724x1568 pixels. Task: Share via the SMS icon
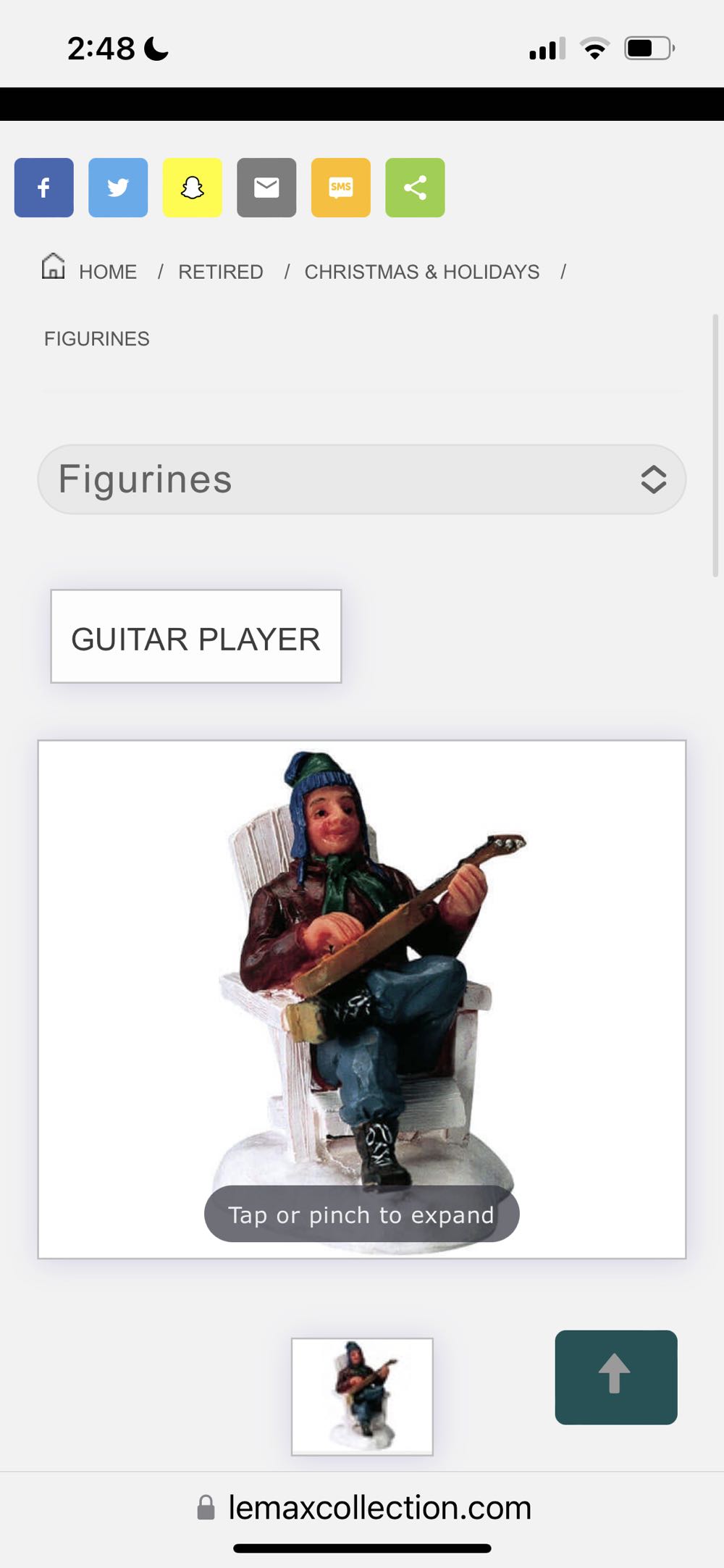(340, 188)
